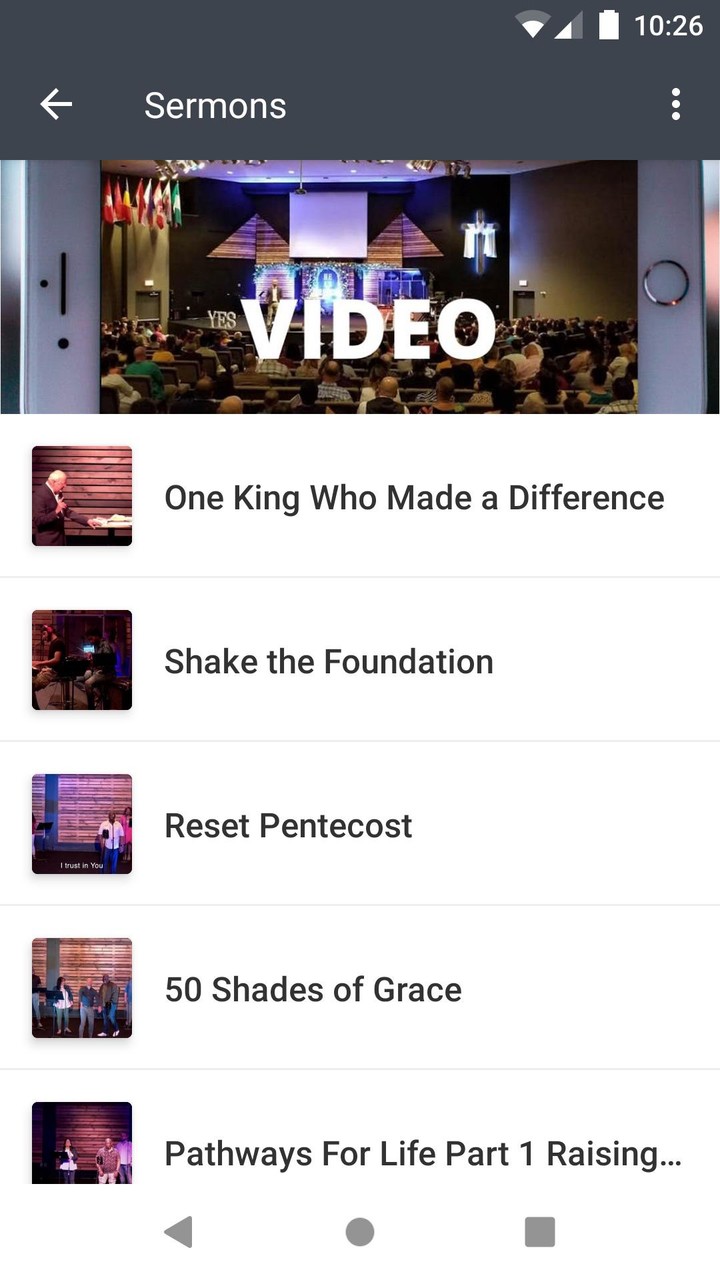720x1280 pixels.
Task: Go back from the Sermons screen
Action: pos(56,105)
